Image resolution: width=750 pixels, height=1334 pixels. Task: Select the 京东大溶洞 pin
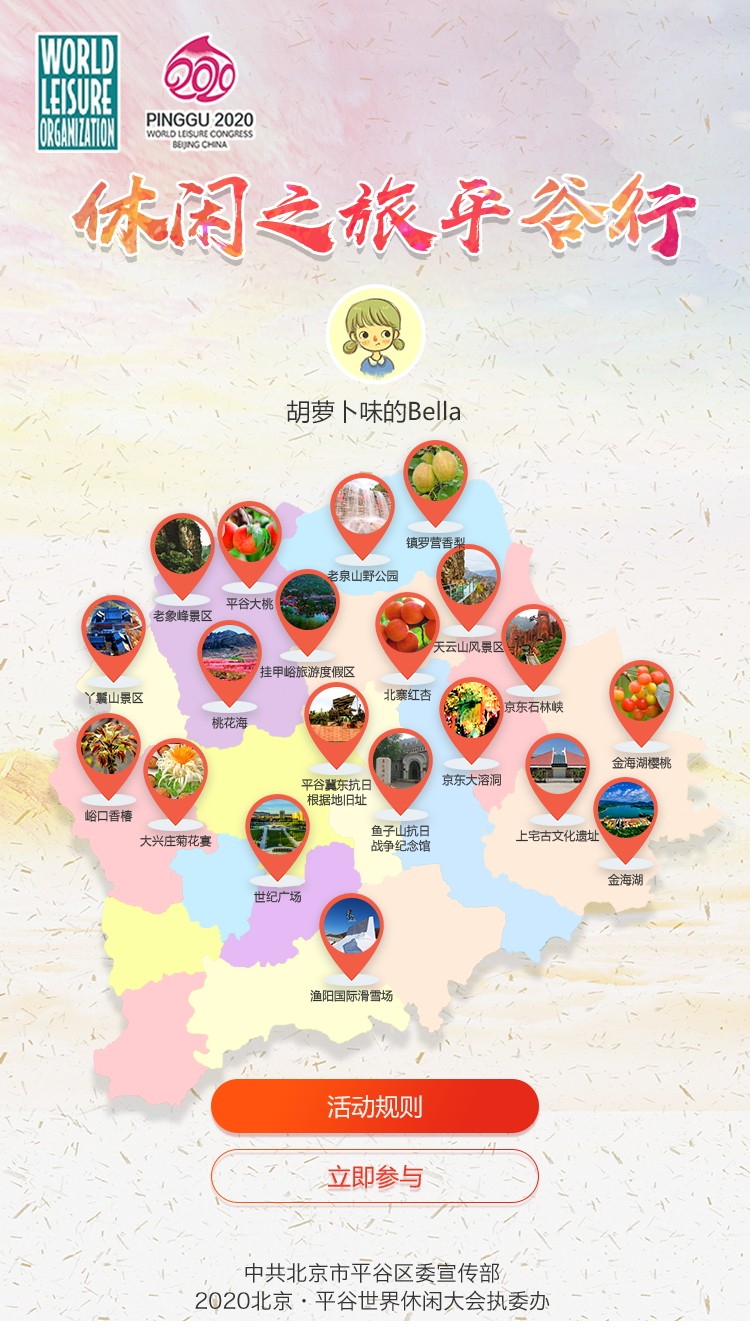click(472, 712)
